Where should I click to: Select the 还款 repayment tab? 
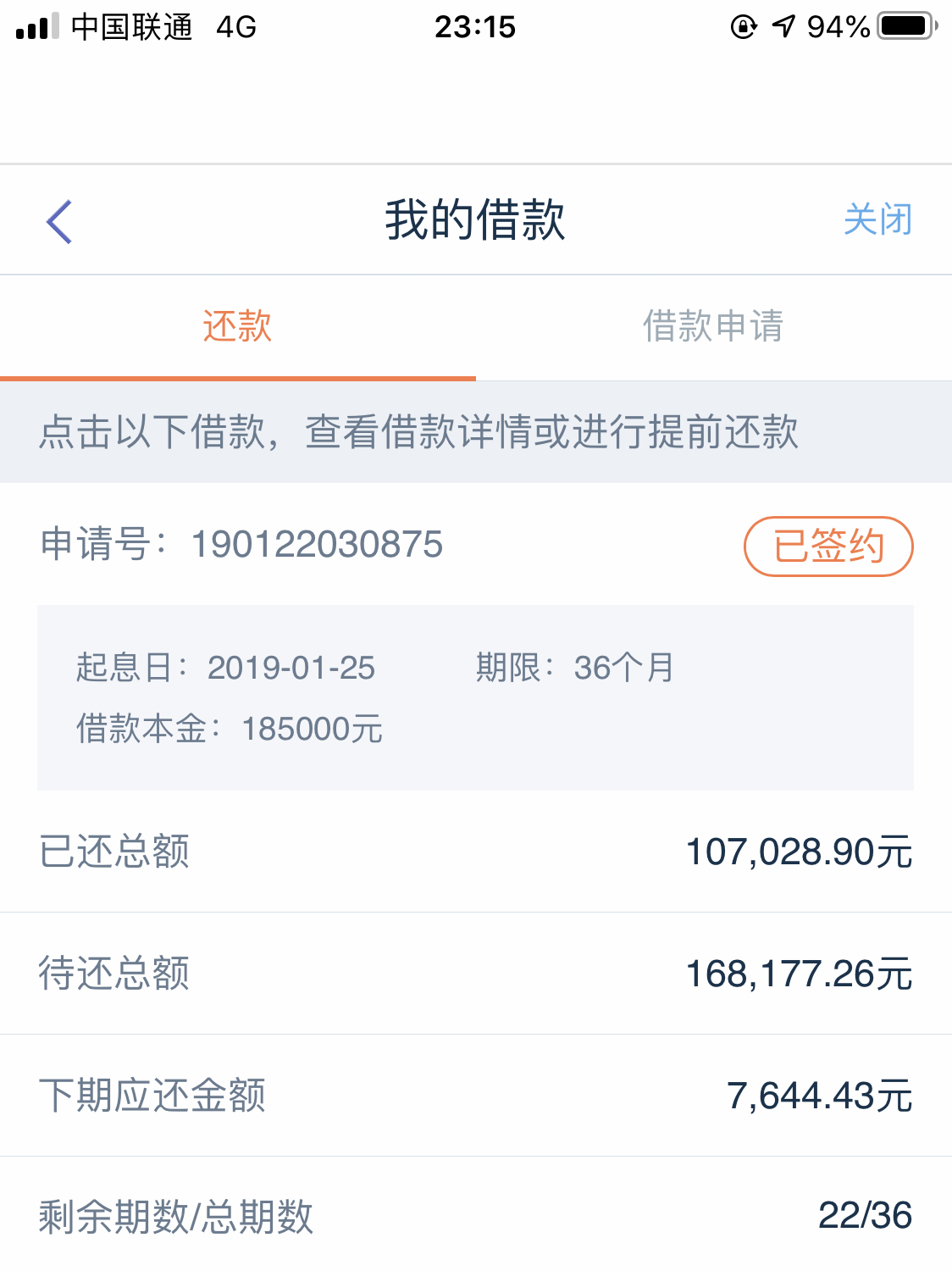pyautogui.click(x=237, y=327)
